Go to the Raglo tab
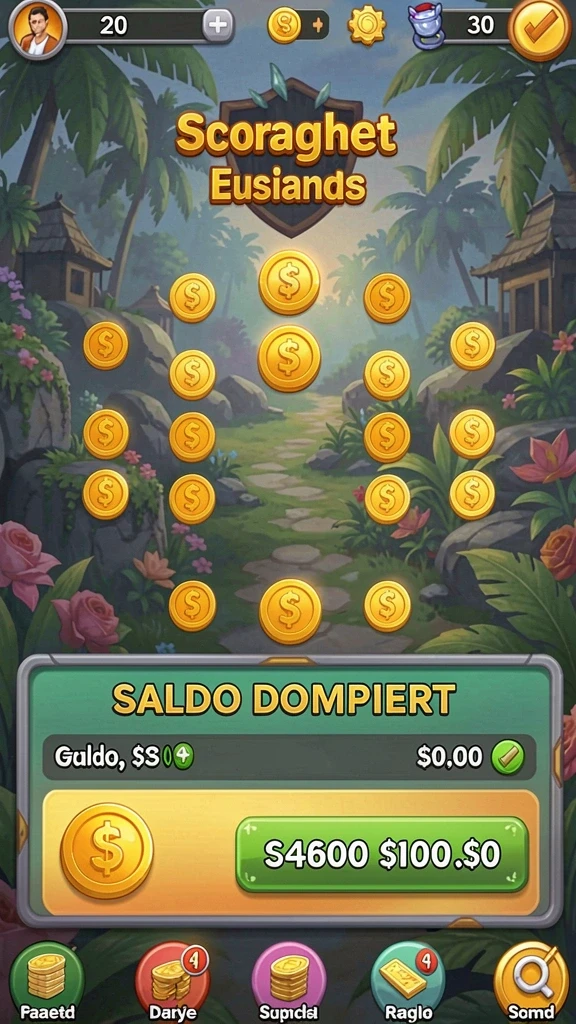 [408, 982]
